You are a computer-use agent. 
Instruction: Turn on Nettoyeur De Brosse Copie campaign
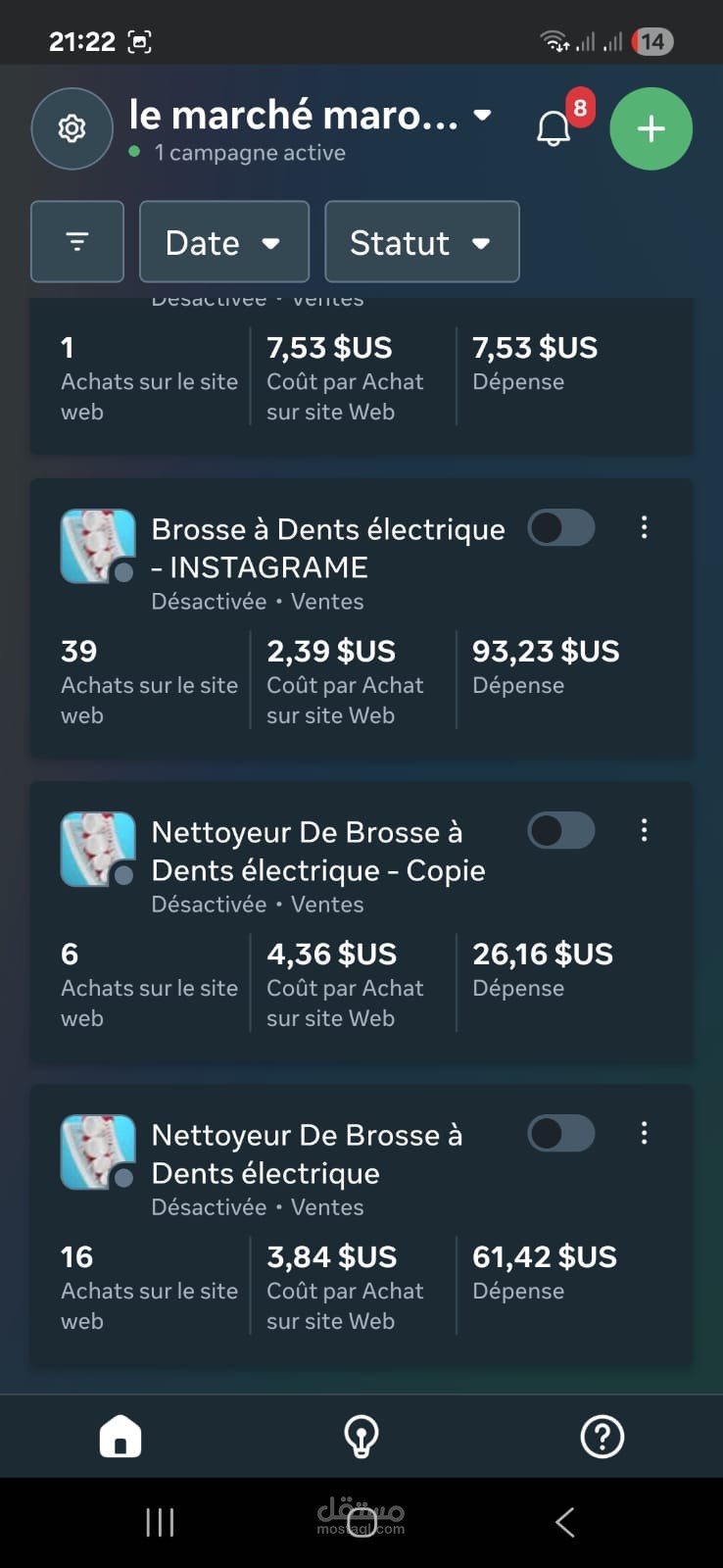pyautogui.click(x=561, y=831)
